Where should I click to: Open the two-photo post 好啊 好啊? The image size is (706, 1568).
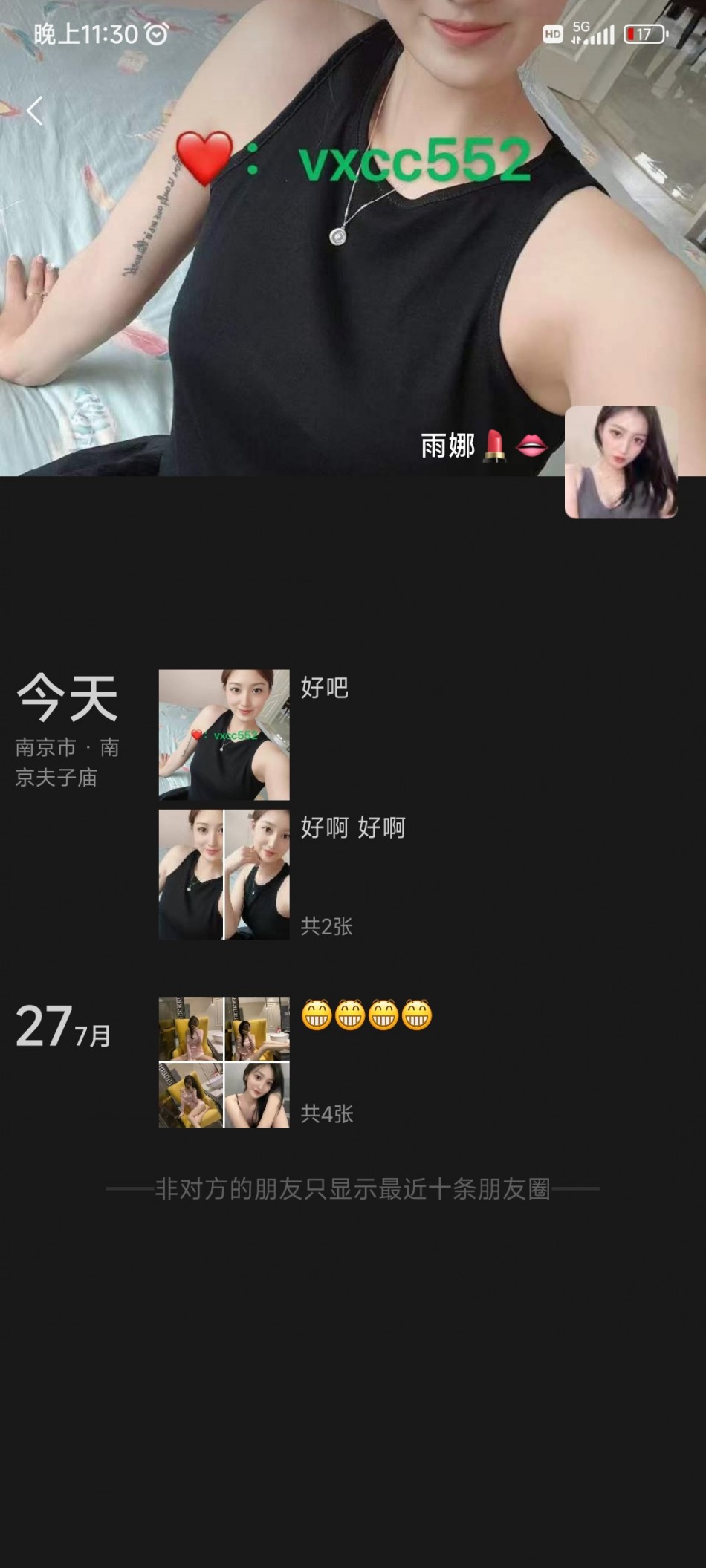click(224, 875)
